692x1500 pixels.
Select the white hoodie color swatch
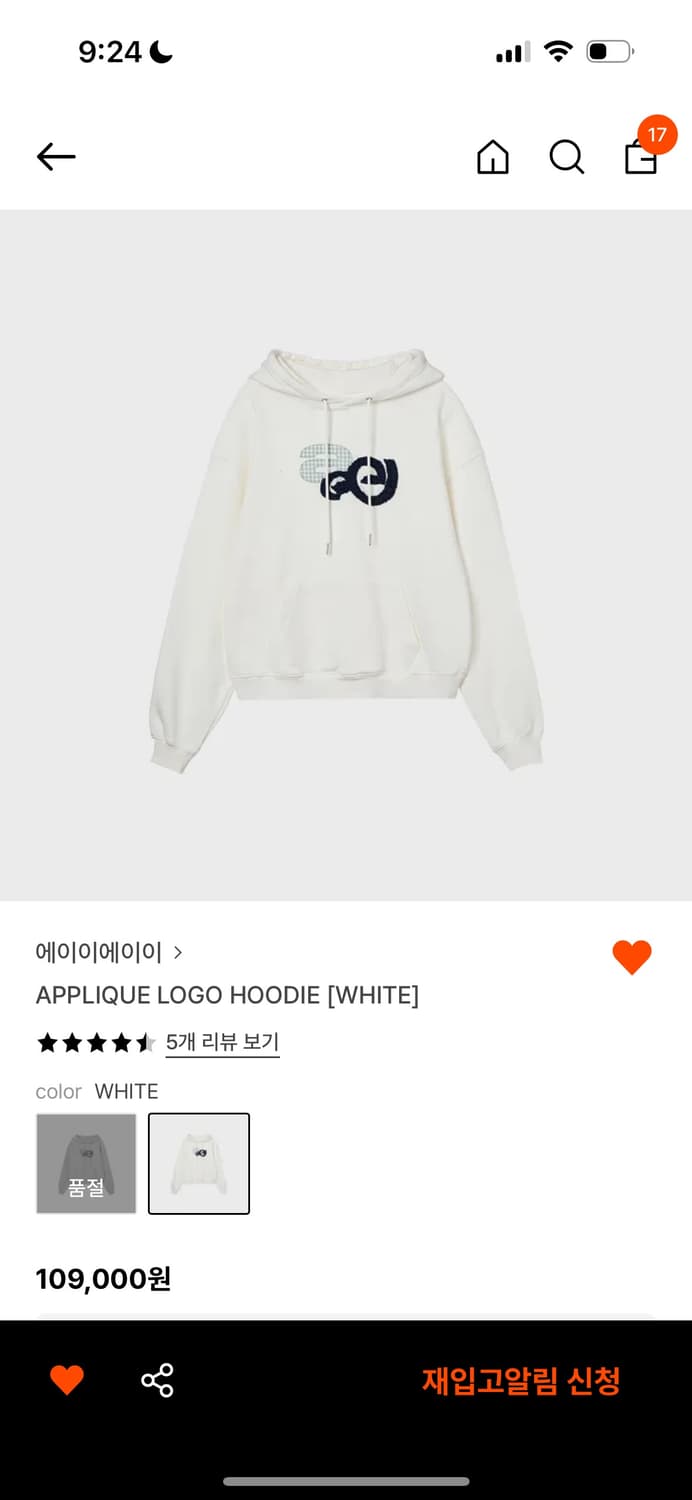[199, 1163]
